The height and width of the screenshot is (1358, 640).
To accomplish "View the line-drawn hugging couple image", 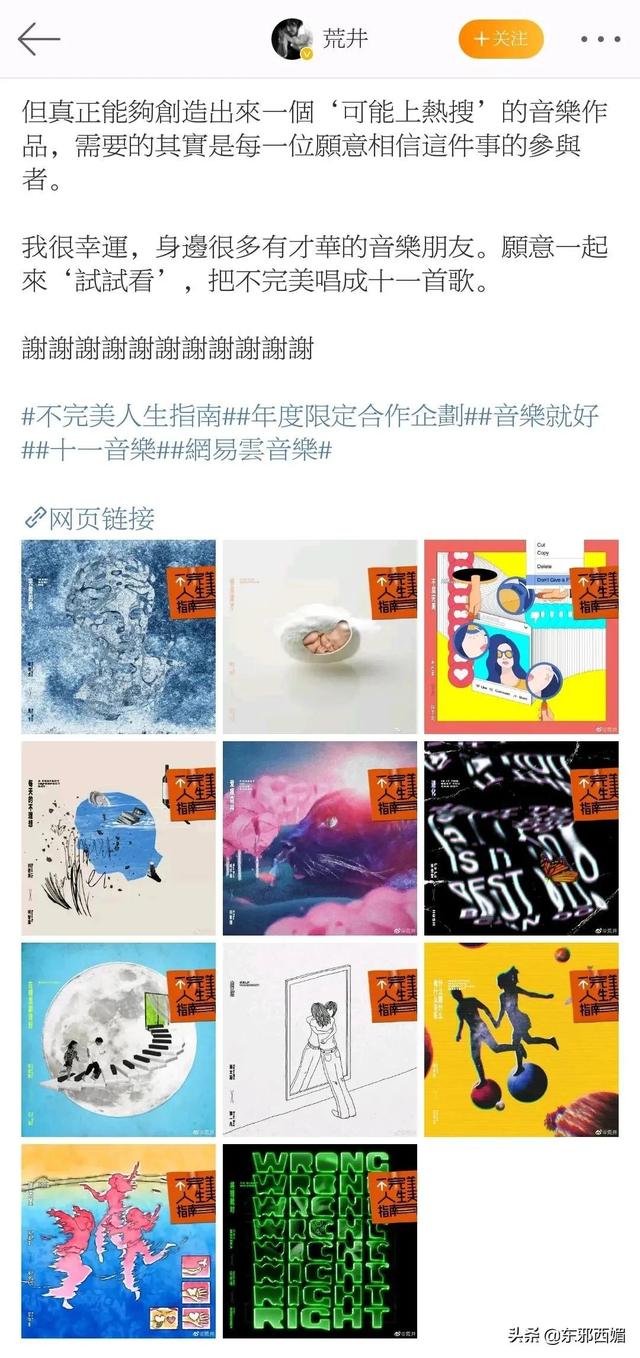I will [x=319, y=1039].
